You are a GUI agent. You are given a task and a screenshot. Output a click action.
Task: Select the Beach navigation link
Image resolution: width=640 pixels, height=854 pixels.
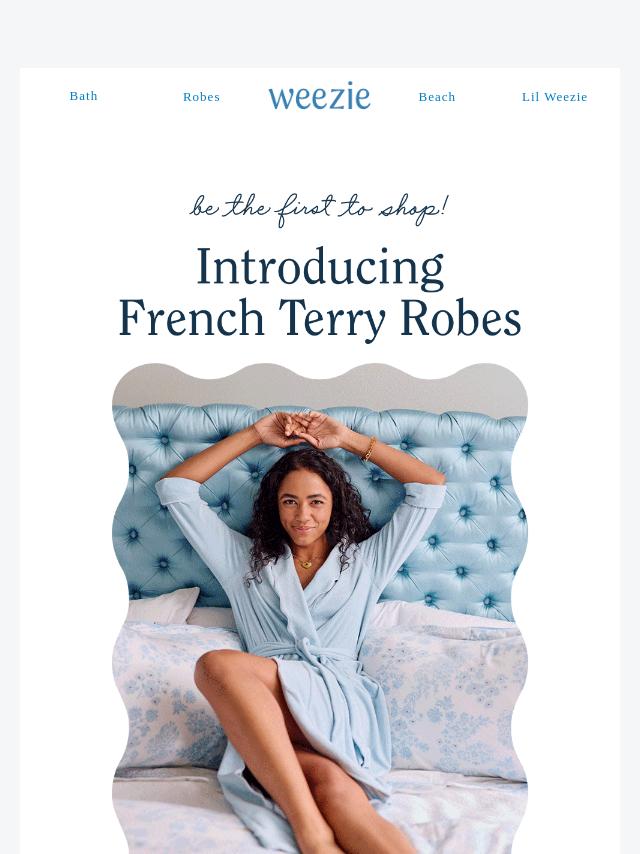coord(436,97)
